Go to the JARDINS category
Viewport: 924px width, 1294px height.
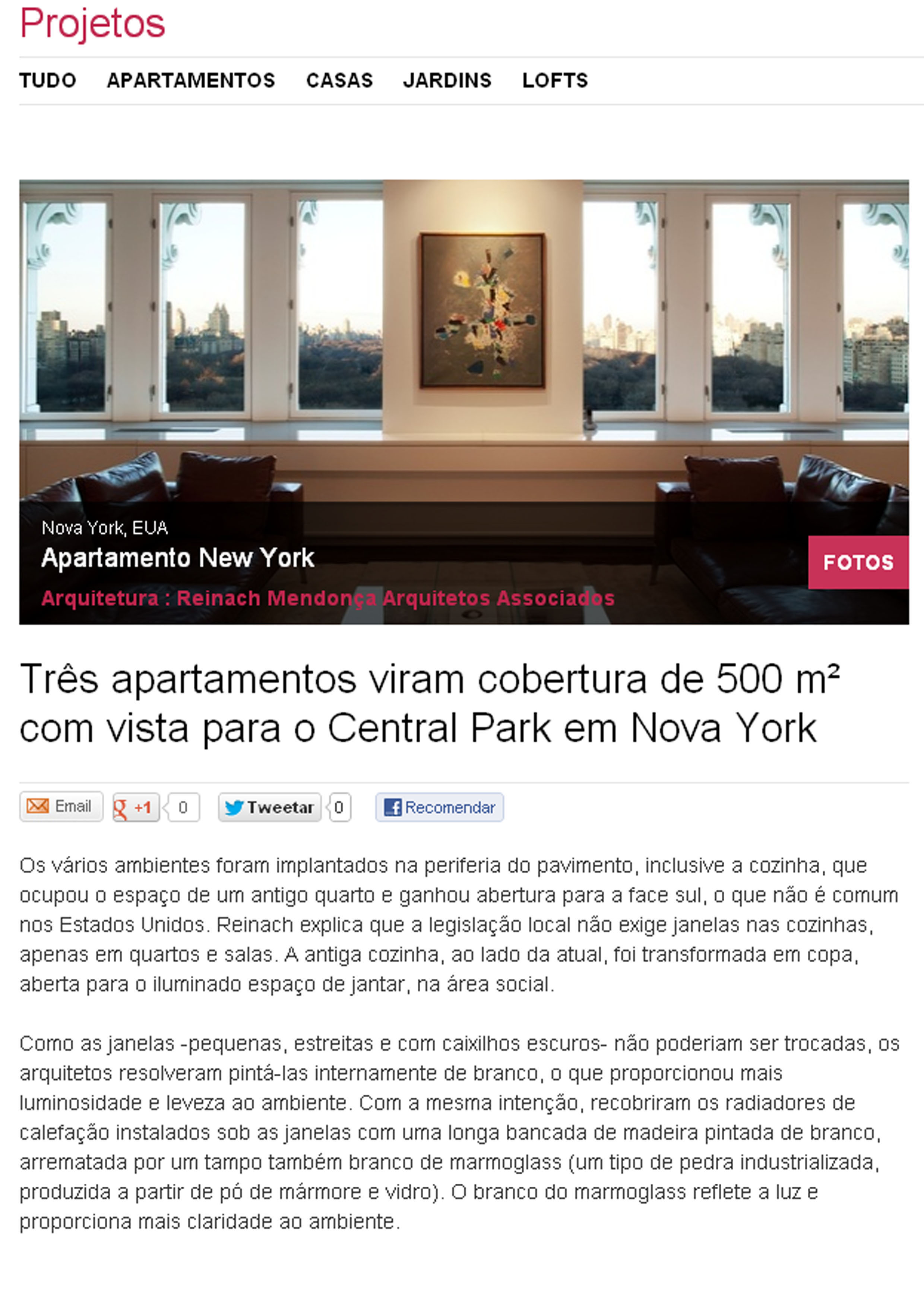447,80
